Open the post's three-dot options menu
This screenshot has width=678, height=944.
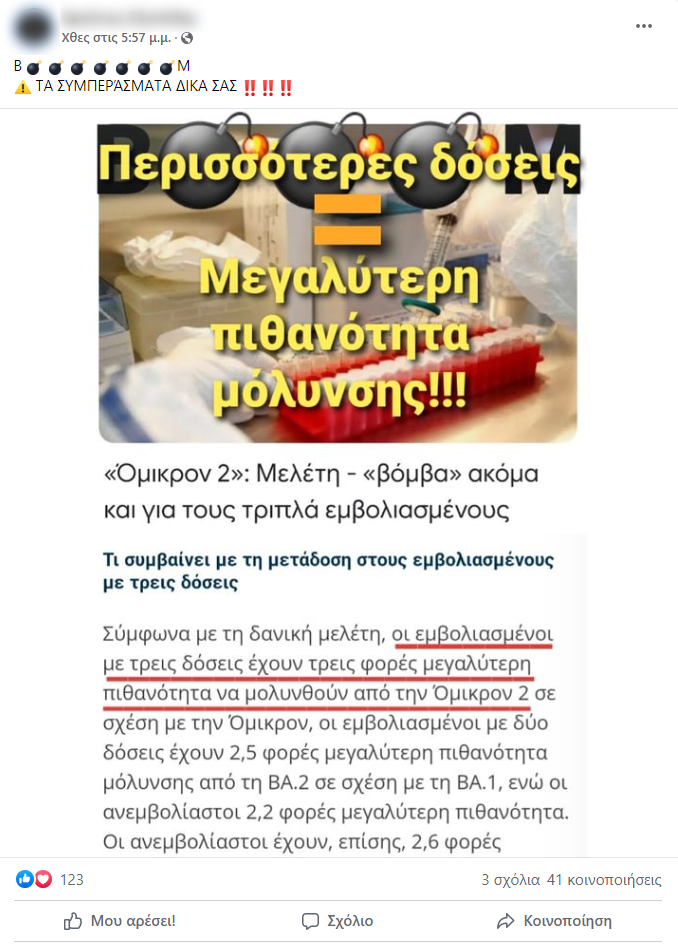click(644, 26)
